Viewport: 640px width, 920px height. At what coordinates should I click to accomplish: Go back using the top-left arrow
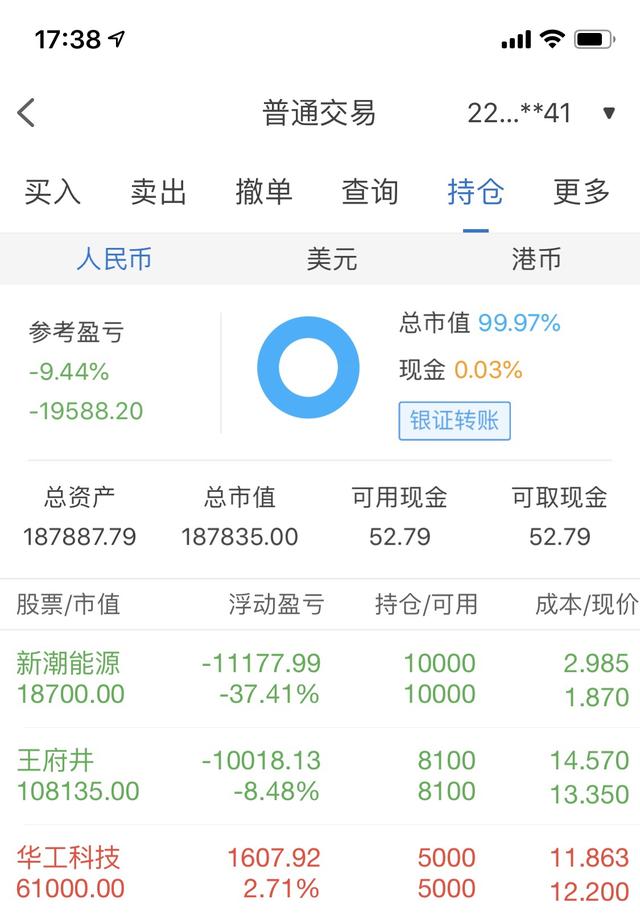point(27,113)
